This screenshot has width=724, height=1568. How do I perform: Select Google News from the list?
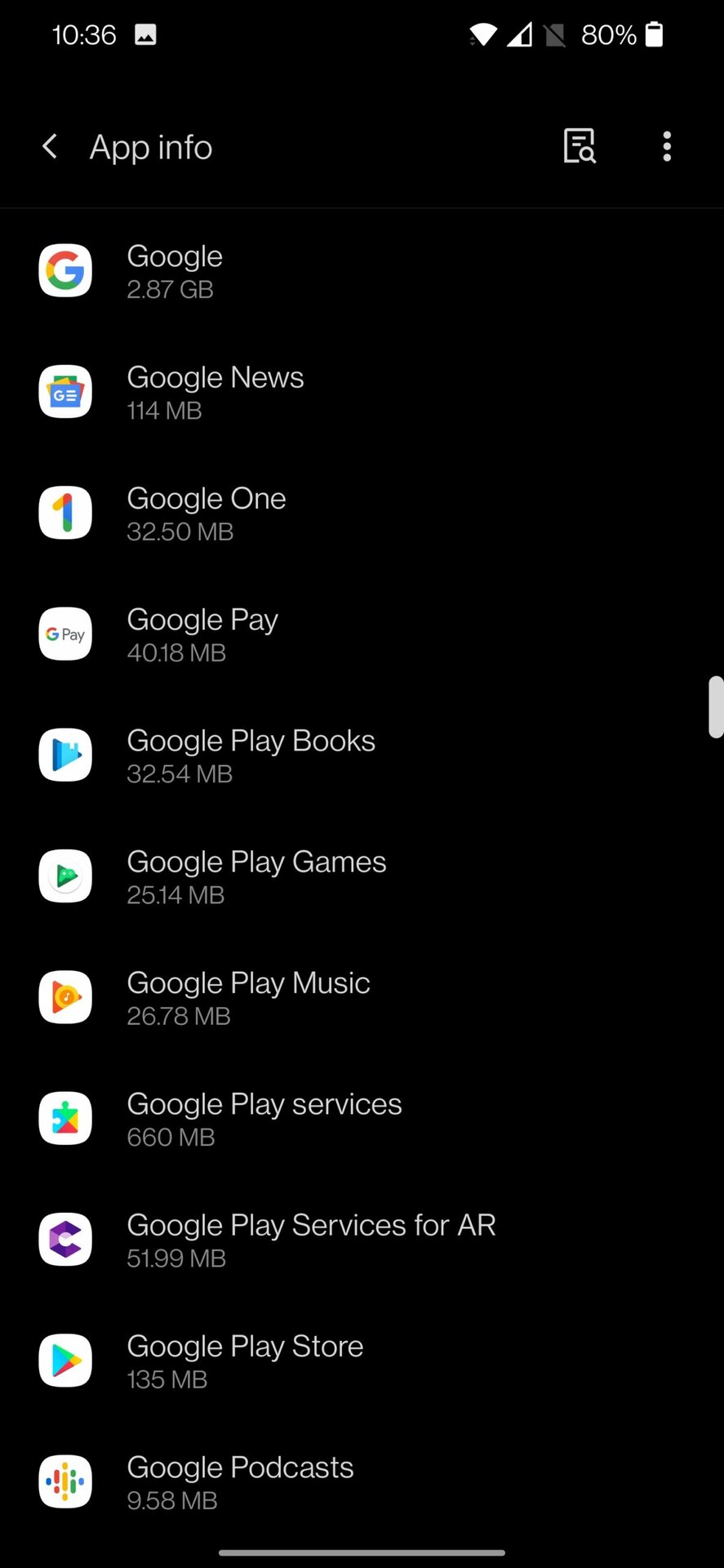(215, 392)
